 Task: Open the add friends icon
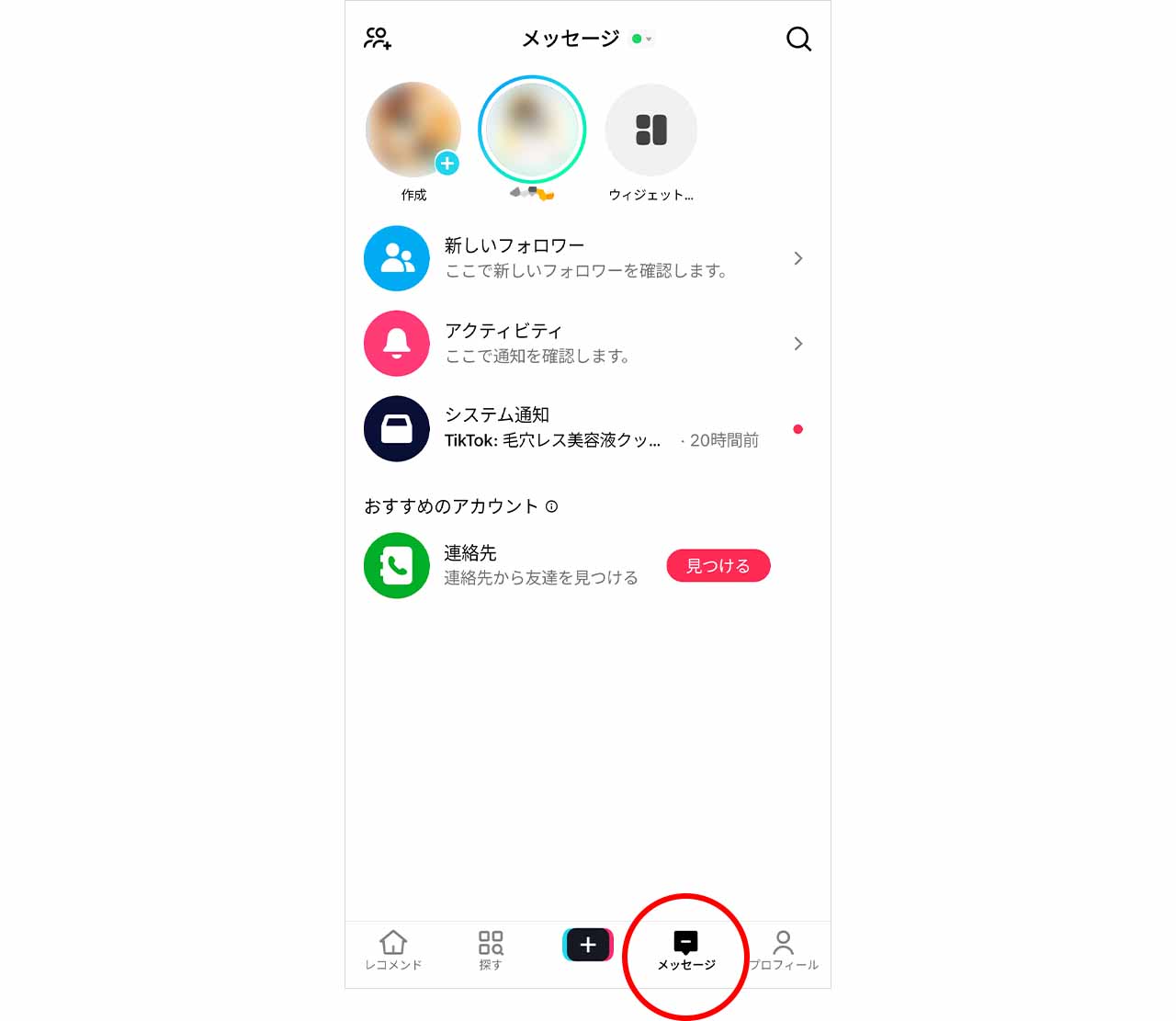pos(378,39)
